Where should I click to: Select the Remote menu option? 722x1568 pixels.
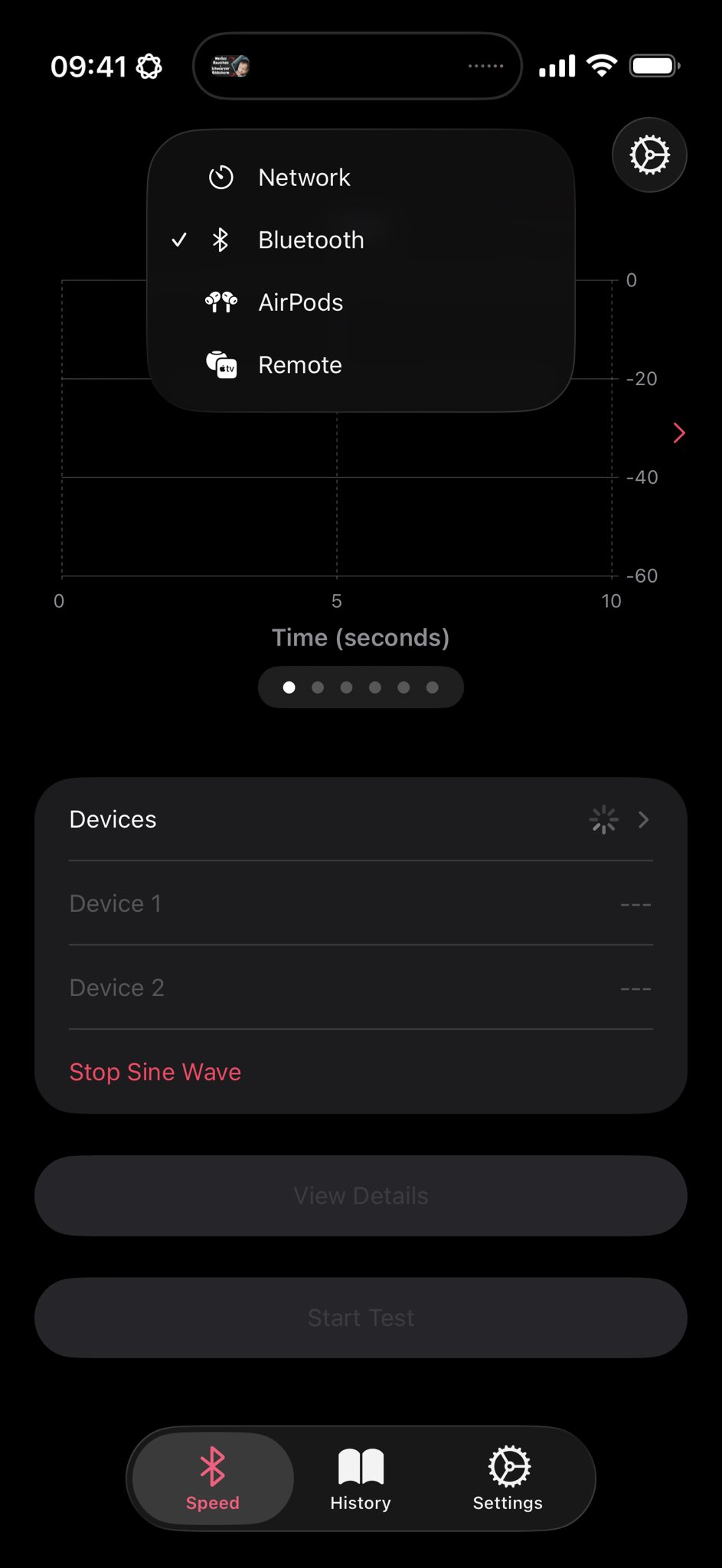pyautogui.click(x=299, y=365)
